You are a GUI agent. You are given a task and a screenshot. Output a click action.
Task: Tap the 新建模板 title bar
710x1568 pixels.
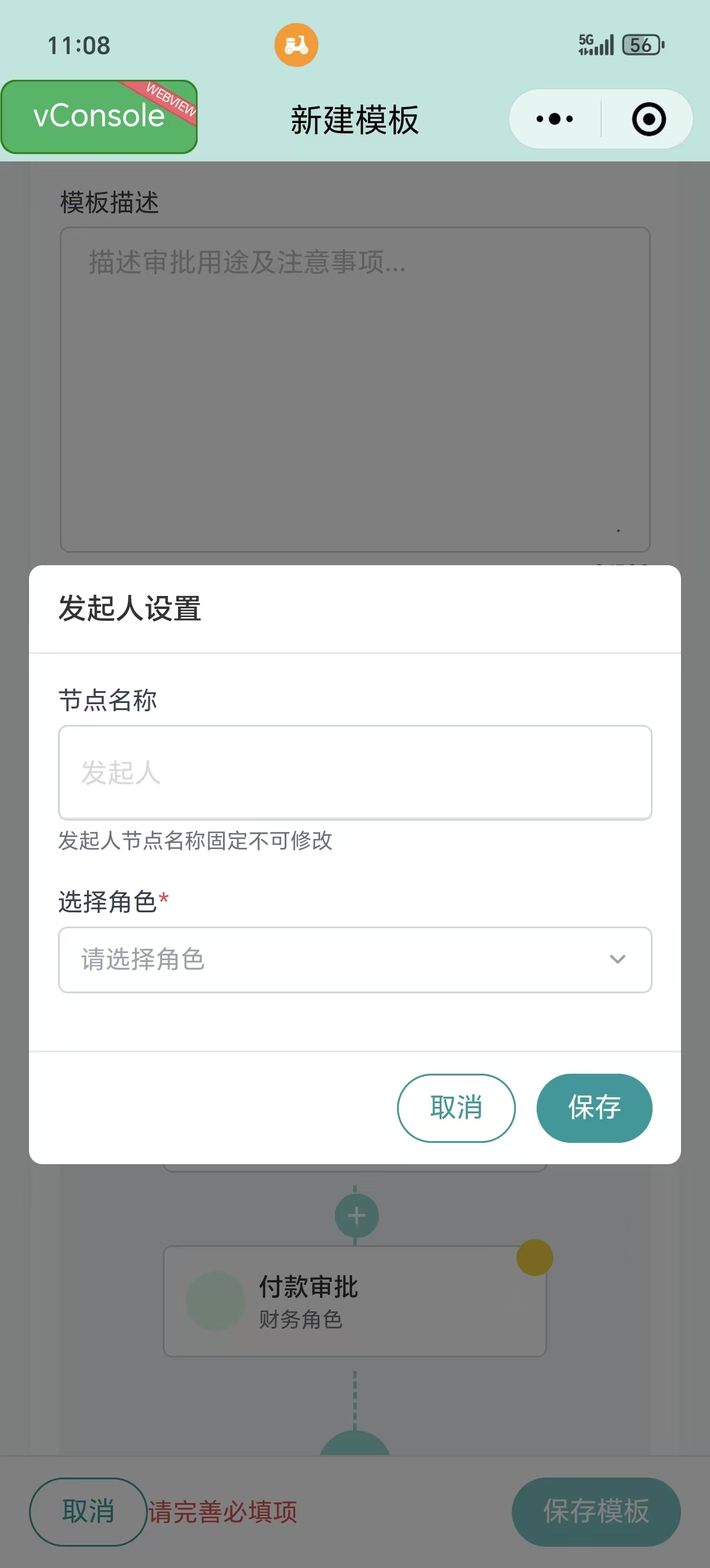point(354,119)
